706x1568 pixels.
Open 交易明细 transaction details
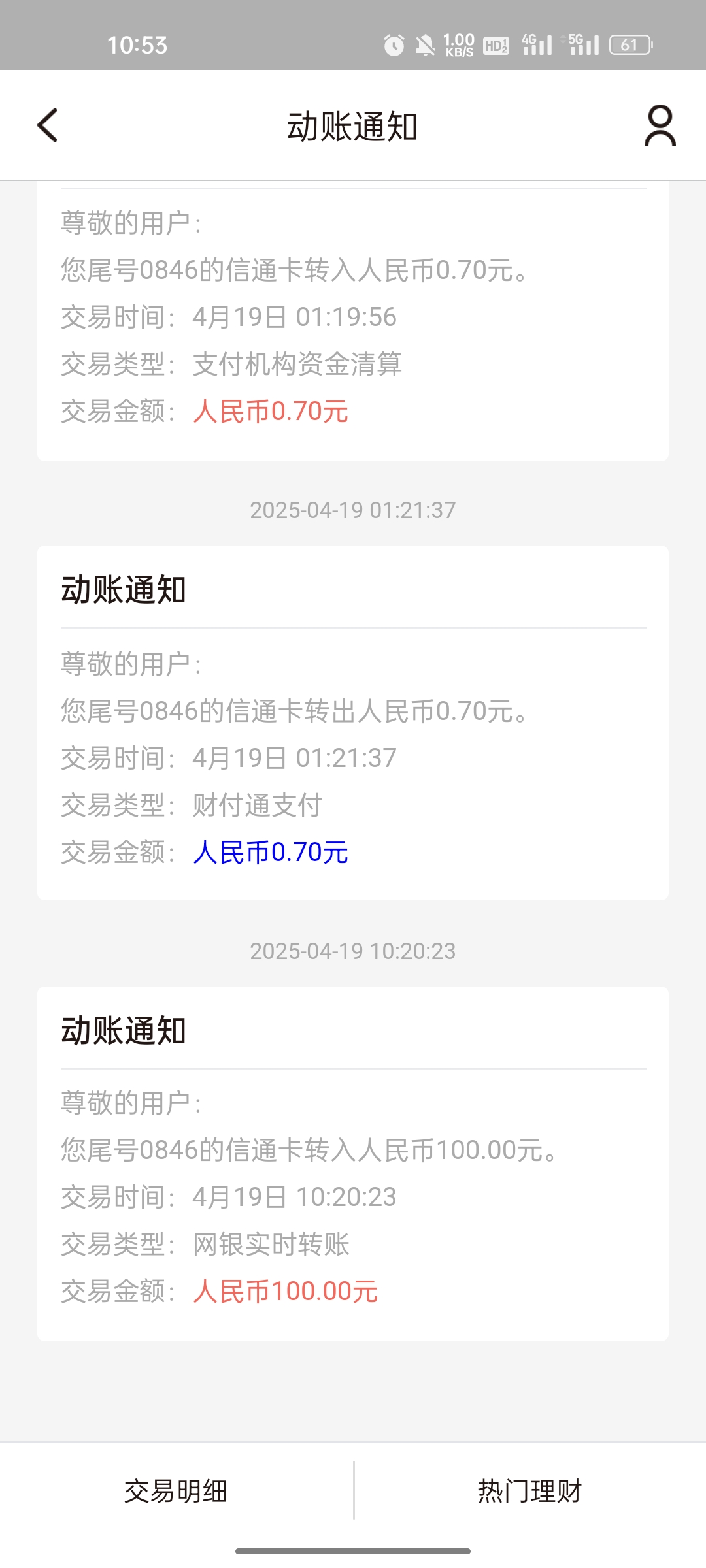click(x=176, y=1492)
